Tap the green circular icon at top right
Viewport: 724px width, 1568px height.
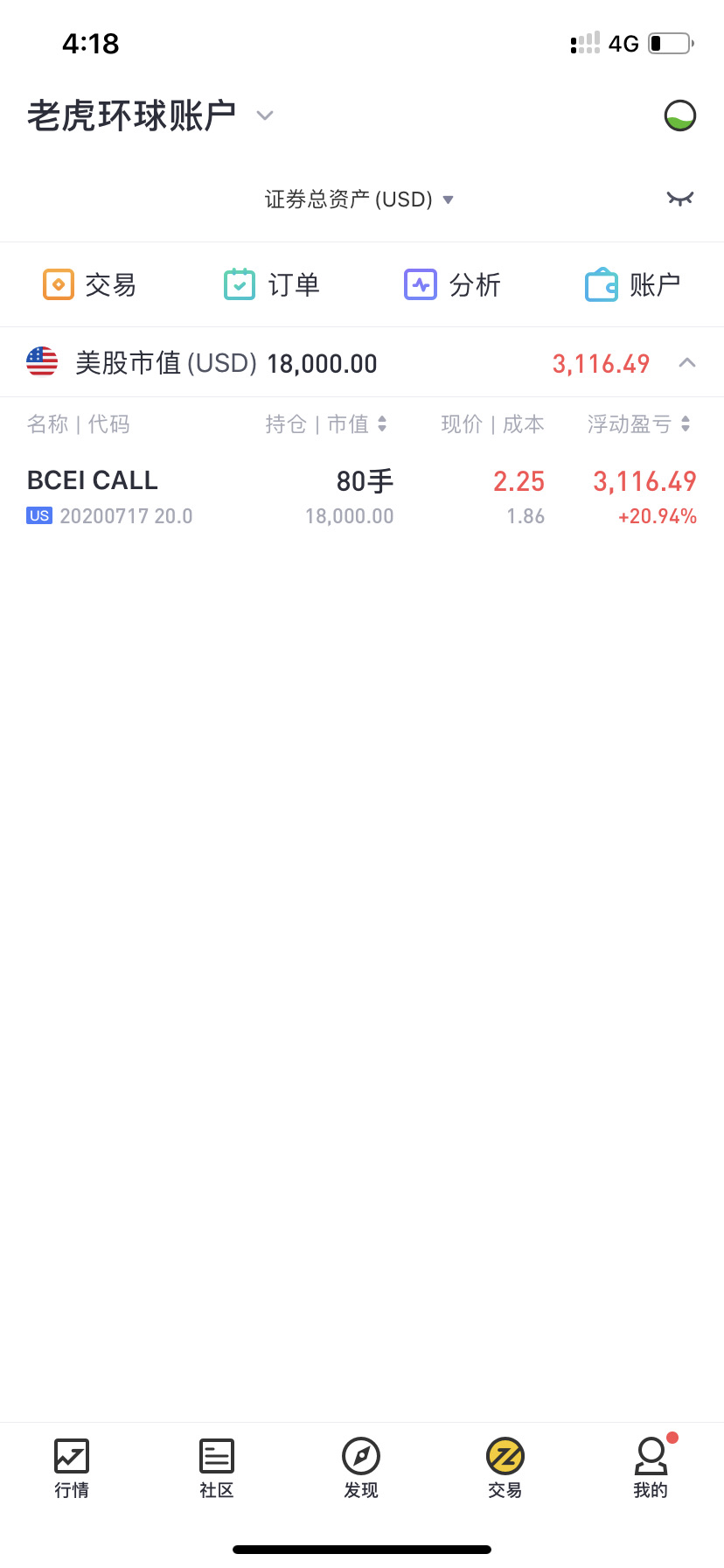[679, 115]
